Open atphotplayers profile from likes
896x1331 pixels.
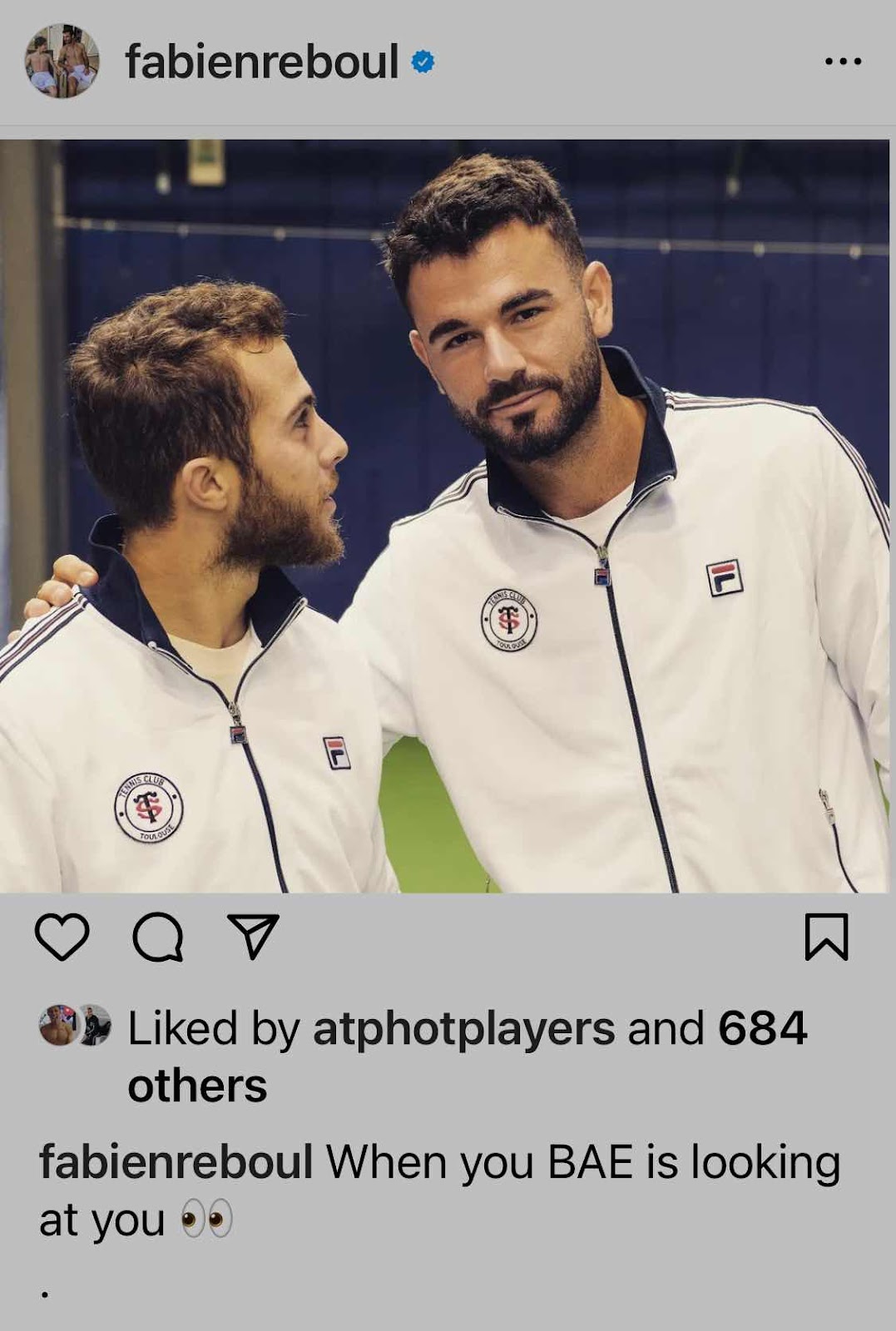[x=463, y=1029]
